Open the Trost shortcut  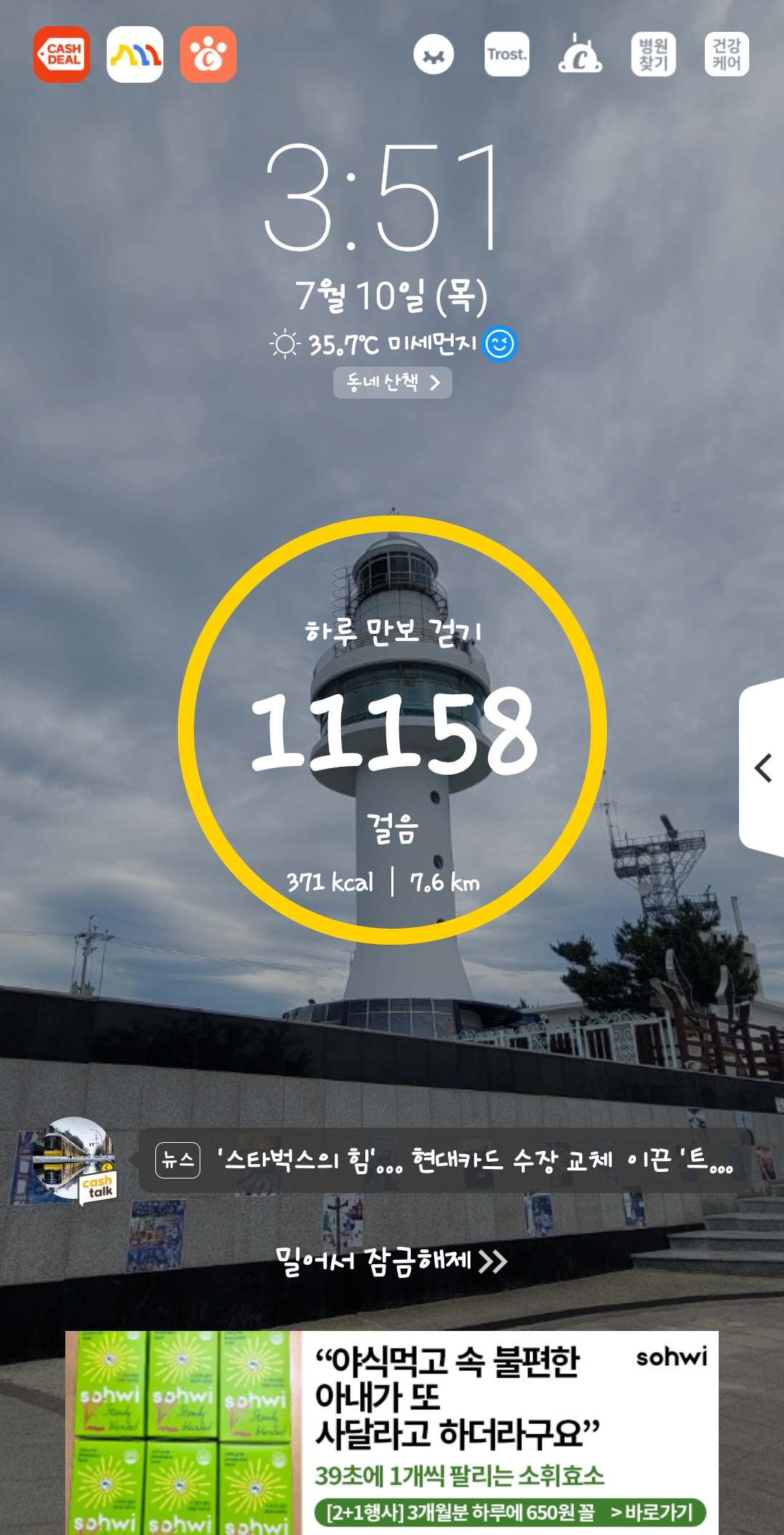tap(507, 54)
